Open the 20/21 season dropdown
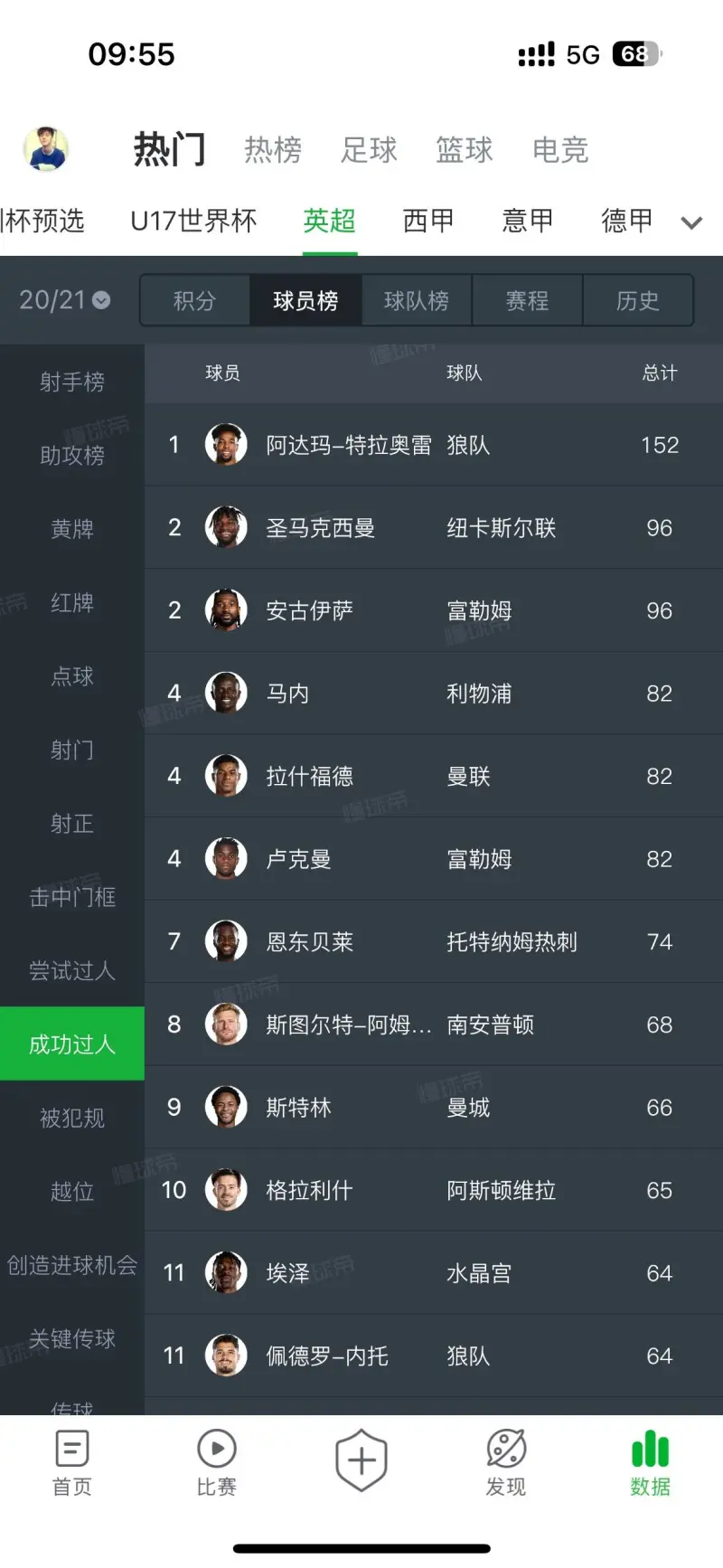Screen dimensions: 723x1568 (x=64, y=300)
